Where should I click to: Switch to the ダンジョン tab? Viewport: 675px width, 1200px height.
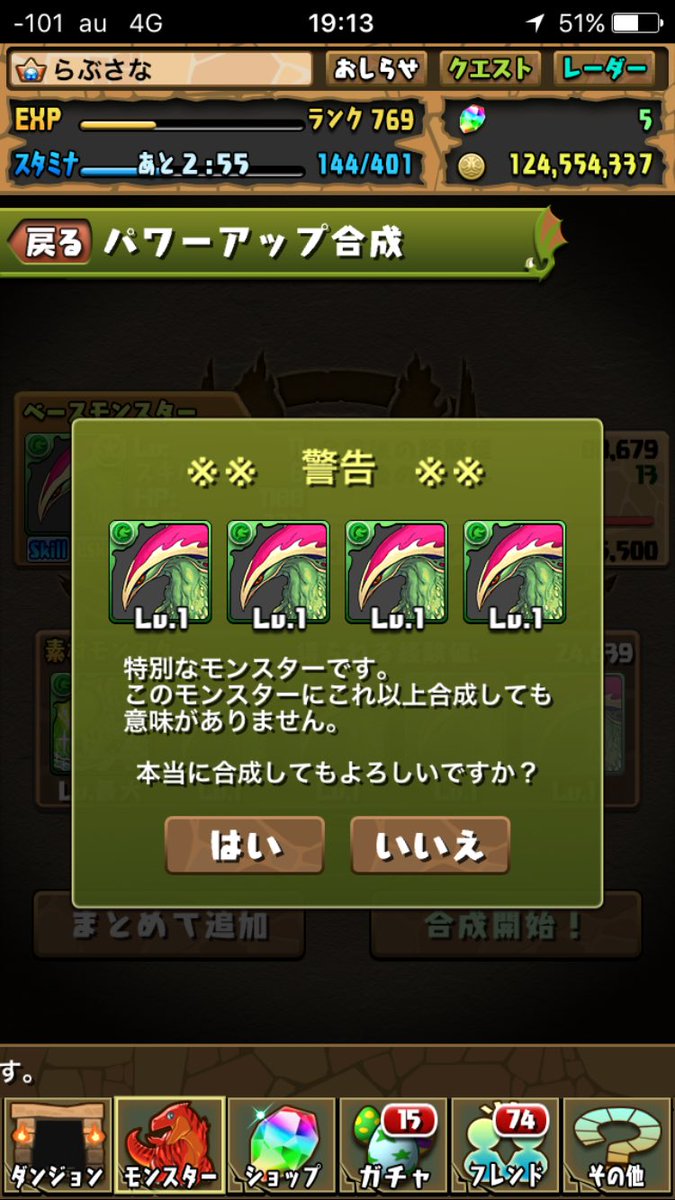click(55, 1144)
